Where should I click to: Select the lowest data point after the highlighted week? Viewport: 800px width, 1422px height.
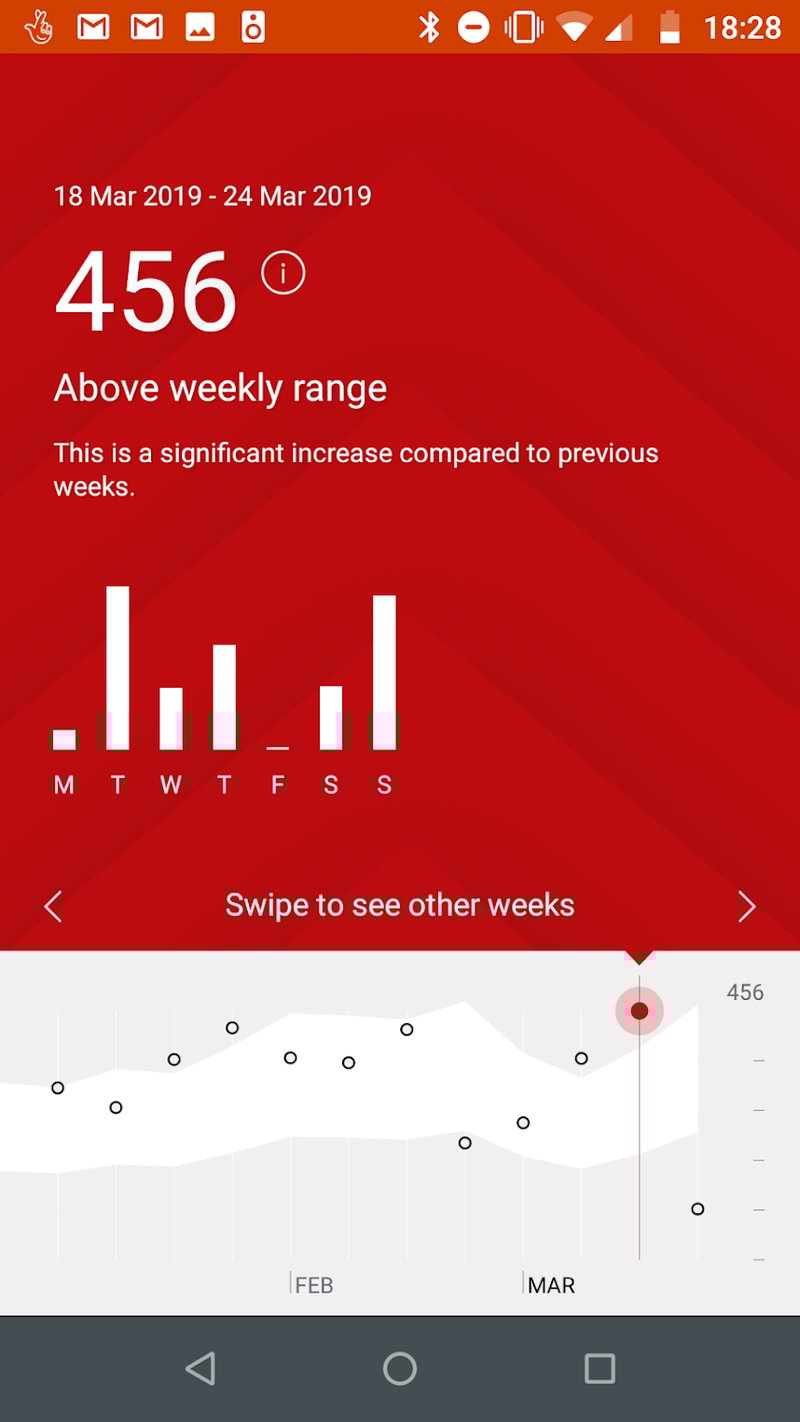click(698, 1209)
